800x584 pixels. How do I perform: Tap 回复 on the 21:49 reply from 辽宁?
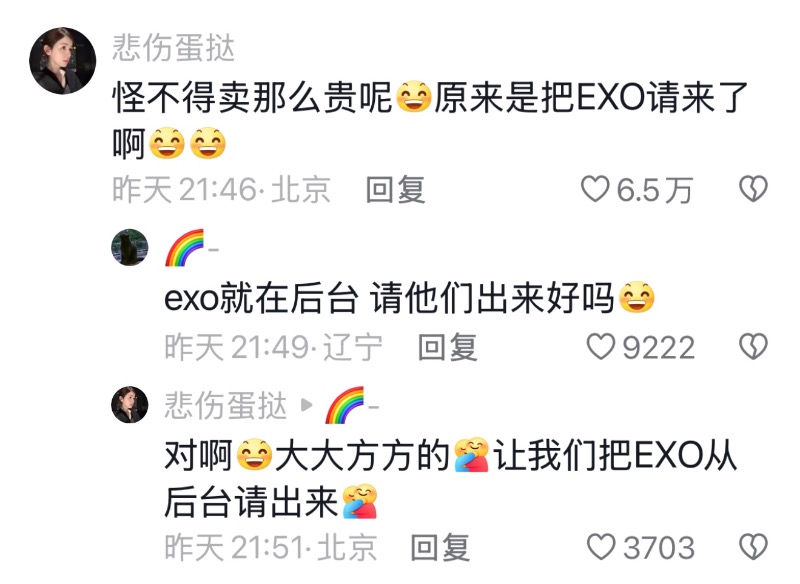(447, 346)
